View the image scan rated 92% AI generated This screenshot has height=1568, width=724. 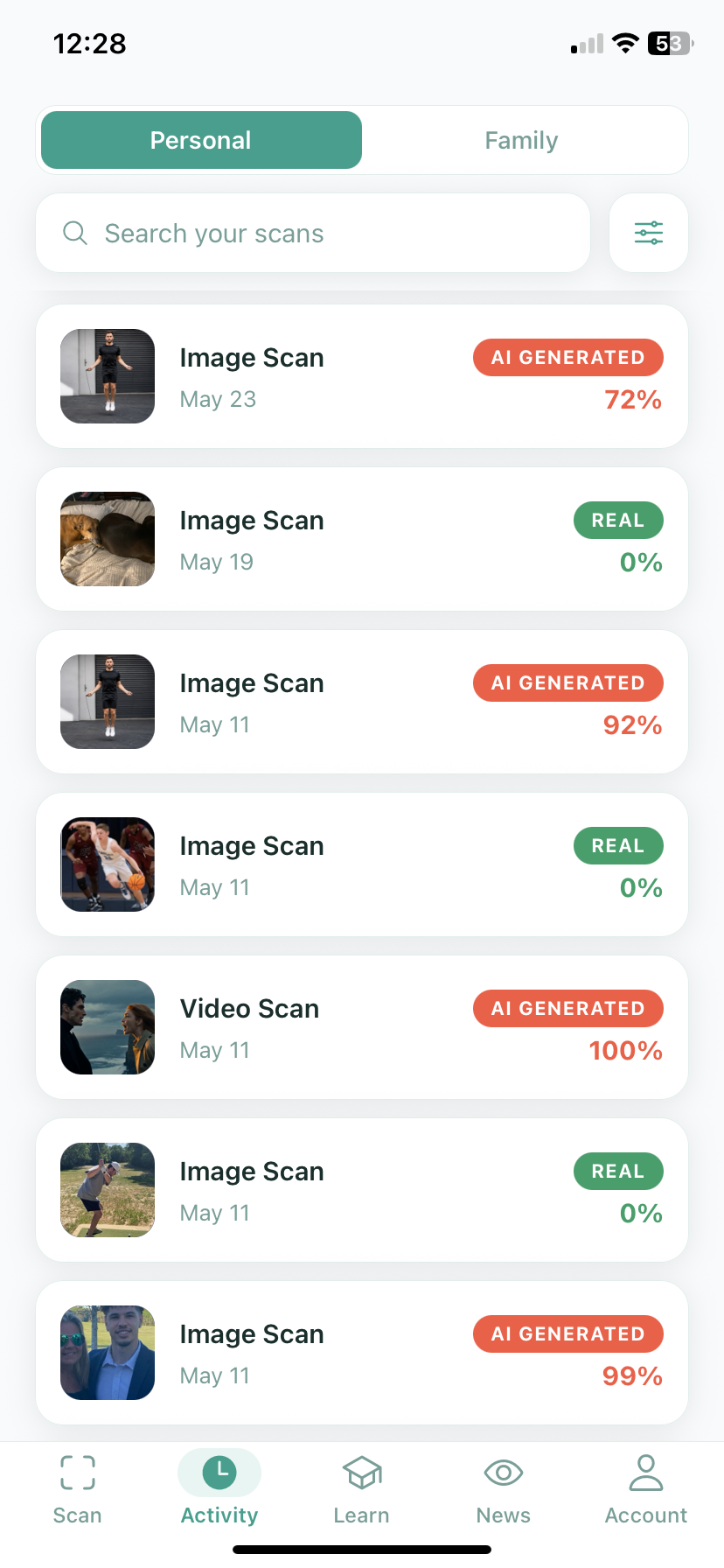coord(362,702)
